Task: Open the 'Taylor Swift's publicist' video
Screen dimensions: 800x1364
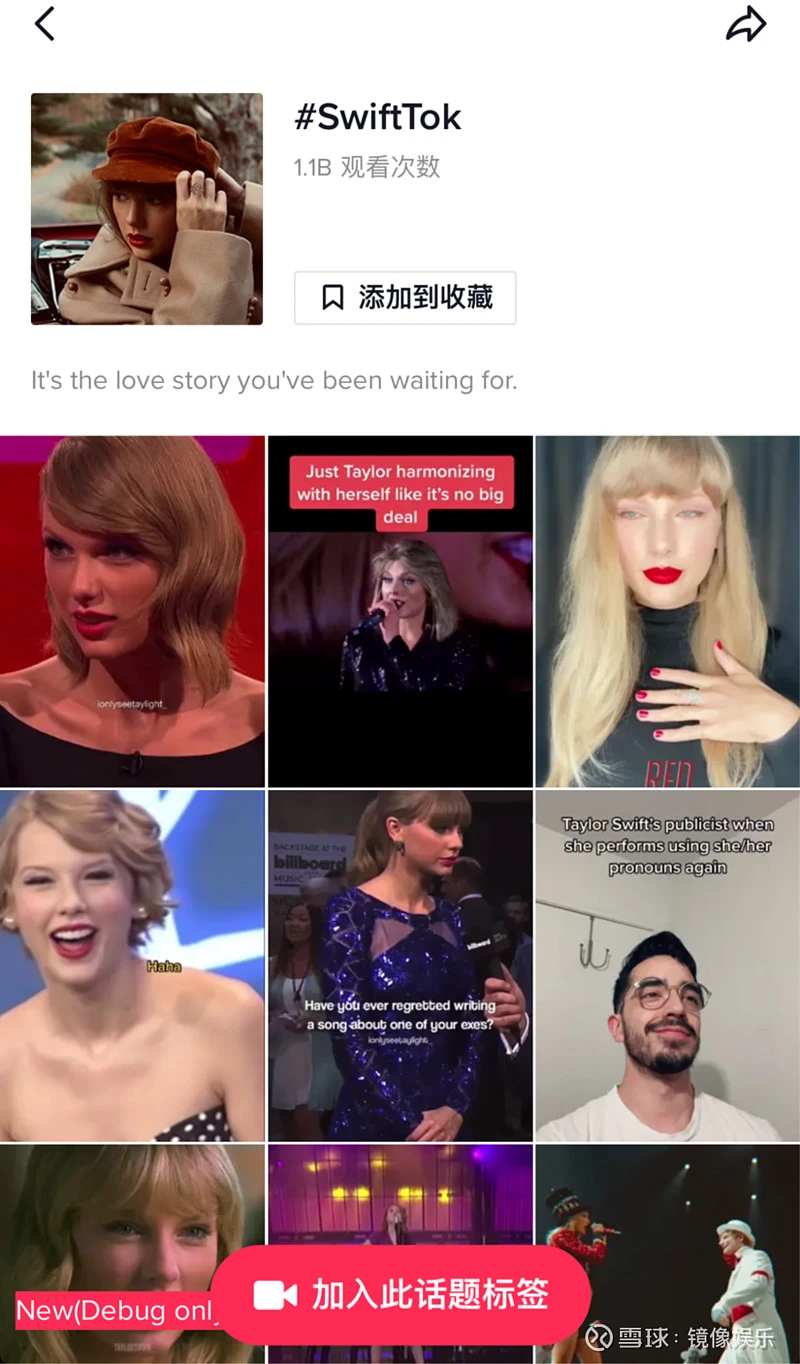Action: 667,966
